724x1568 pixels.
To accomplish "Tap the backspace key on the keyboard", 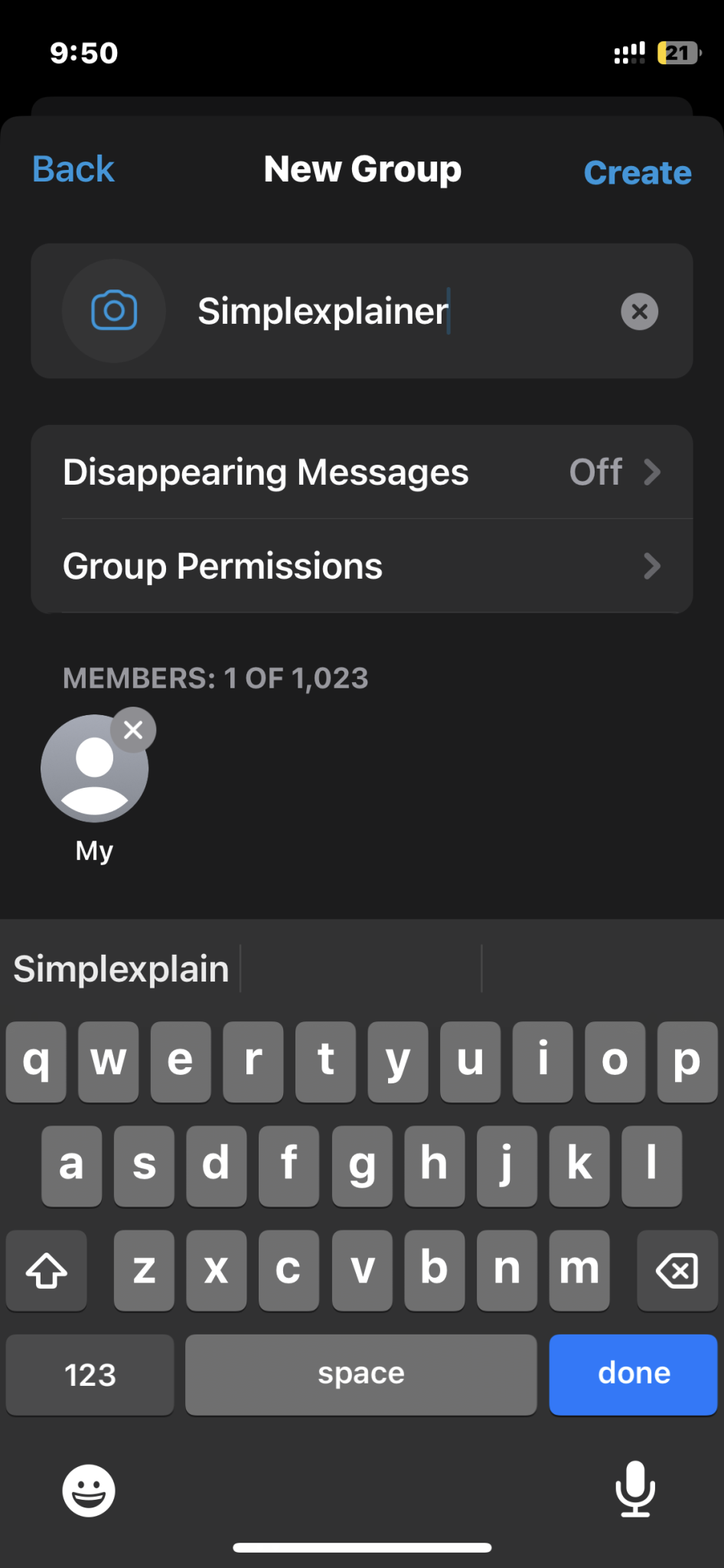I will (677, 1271).
